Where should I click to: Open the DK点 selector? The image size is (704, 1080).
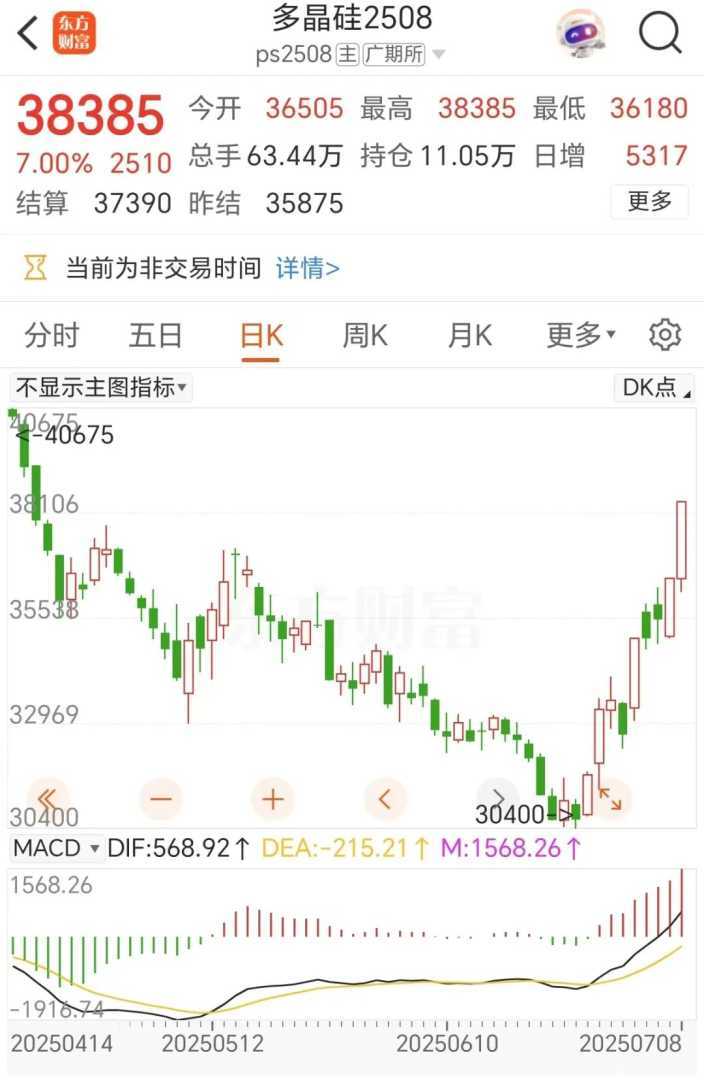coord(655,388)
